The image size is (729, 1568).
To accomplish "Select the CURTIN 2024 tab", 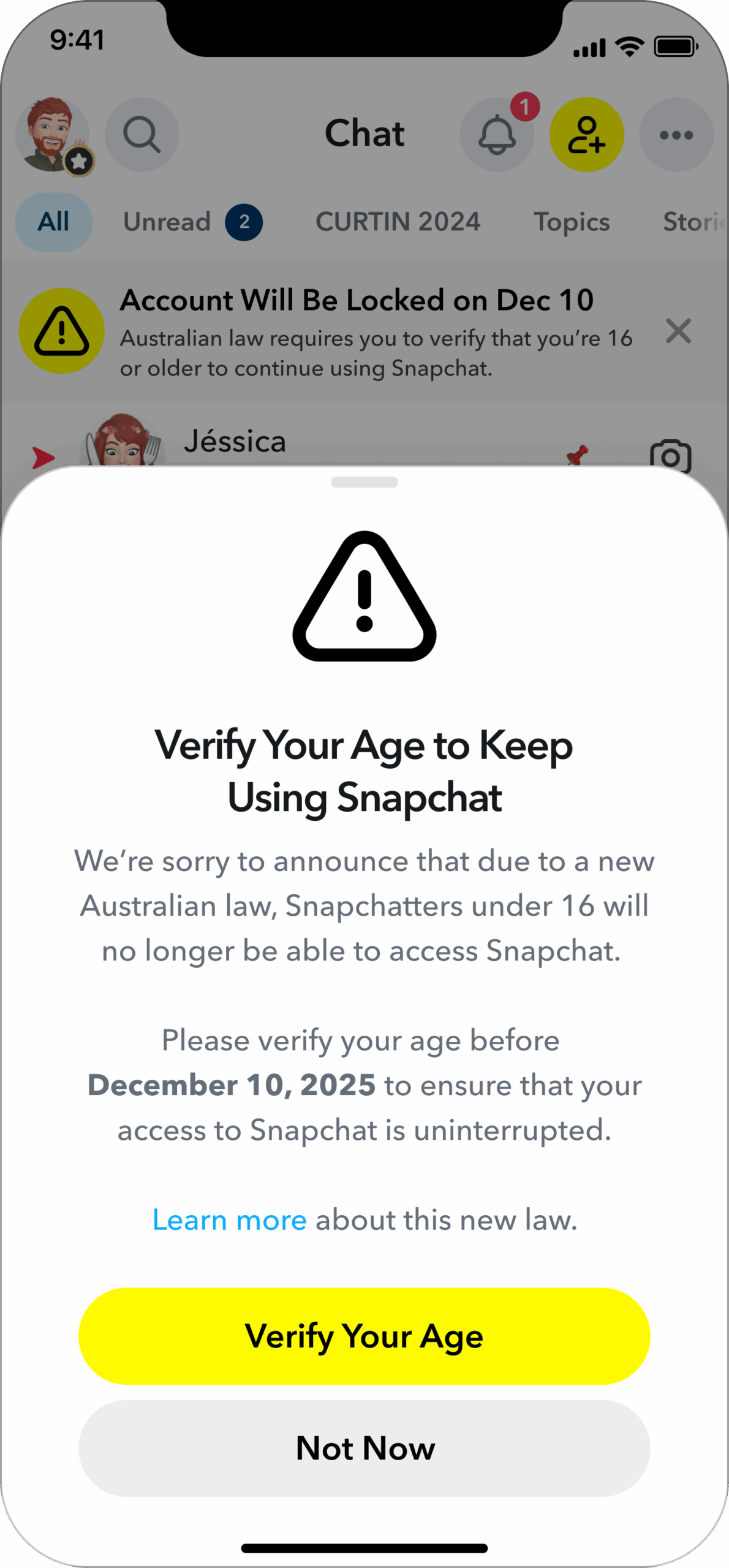I will (398, 222).
